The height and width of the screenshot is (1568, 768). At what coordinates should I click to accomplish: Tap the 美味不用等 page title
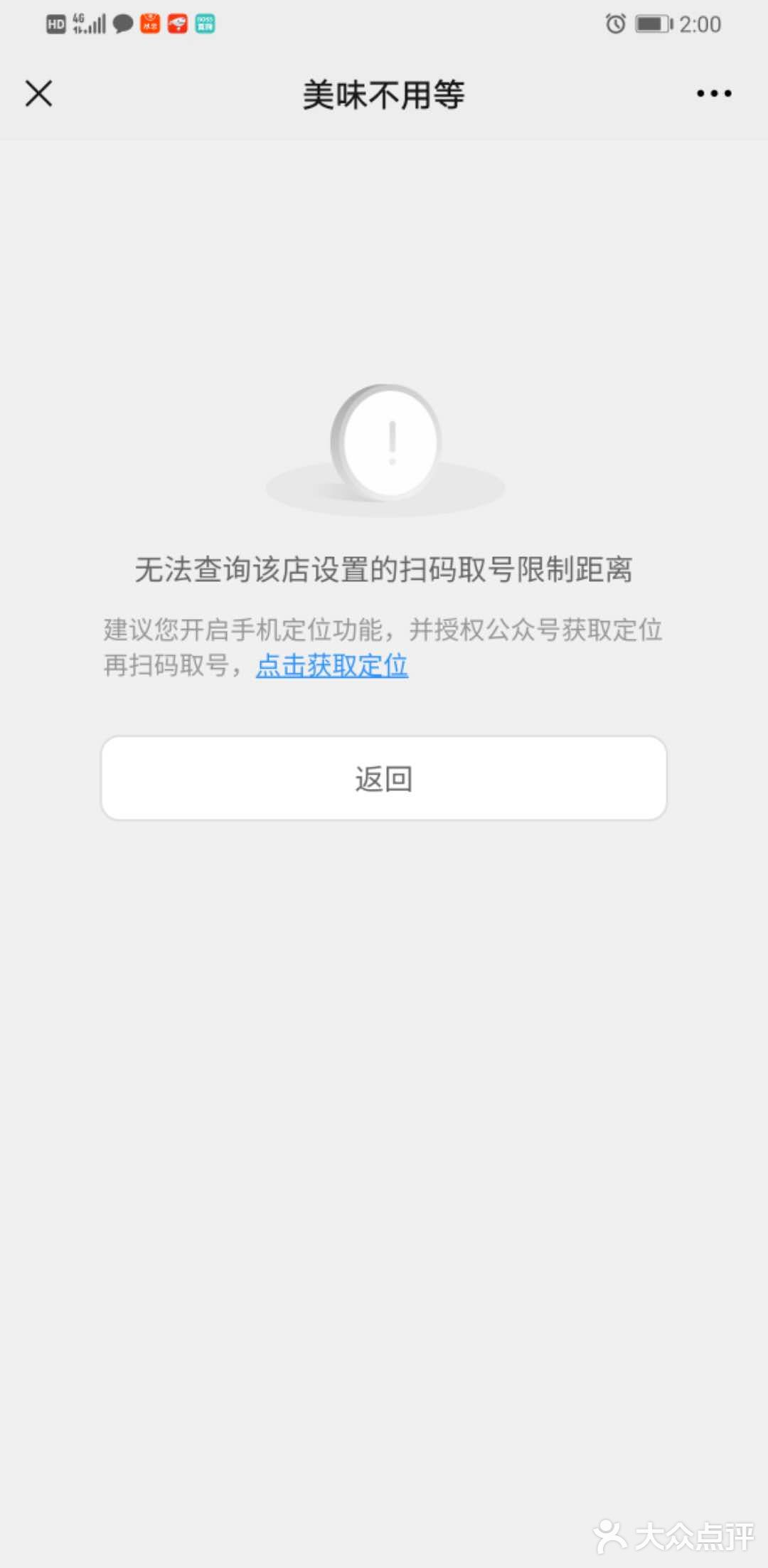click(383, 95)
